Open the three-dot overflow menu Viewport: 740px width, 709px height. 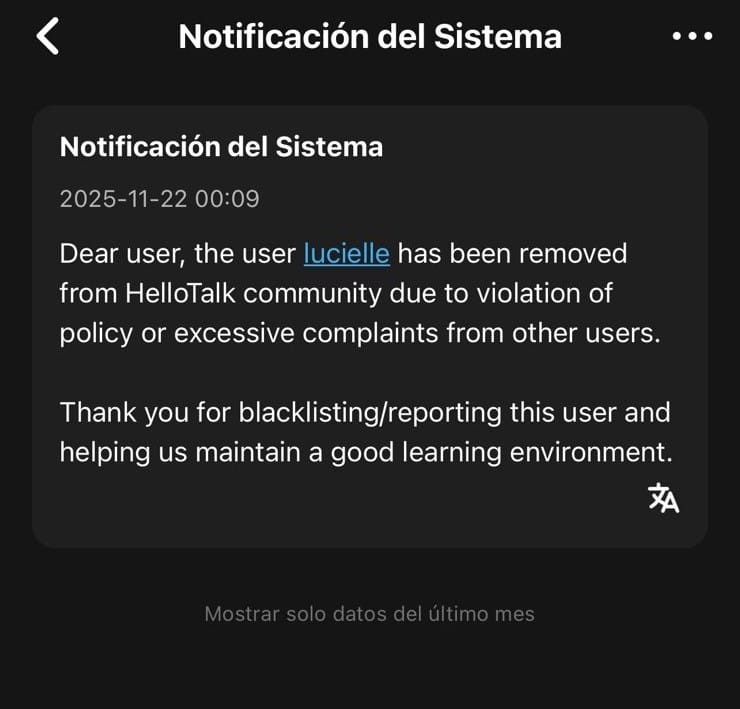[x=692, y=36]
